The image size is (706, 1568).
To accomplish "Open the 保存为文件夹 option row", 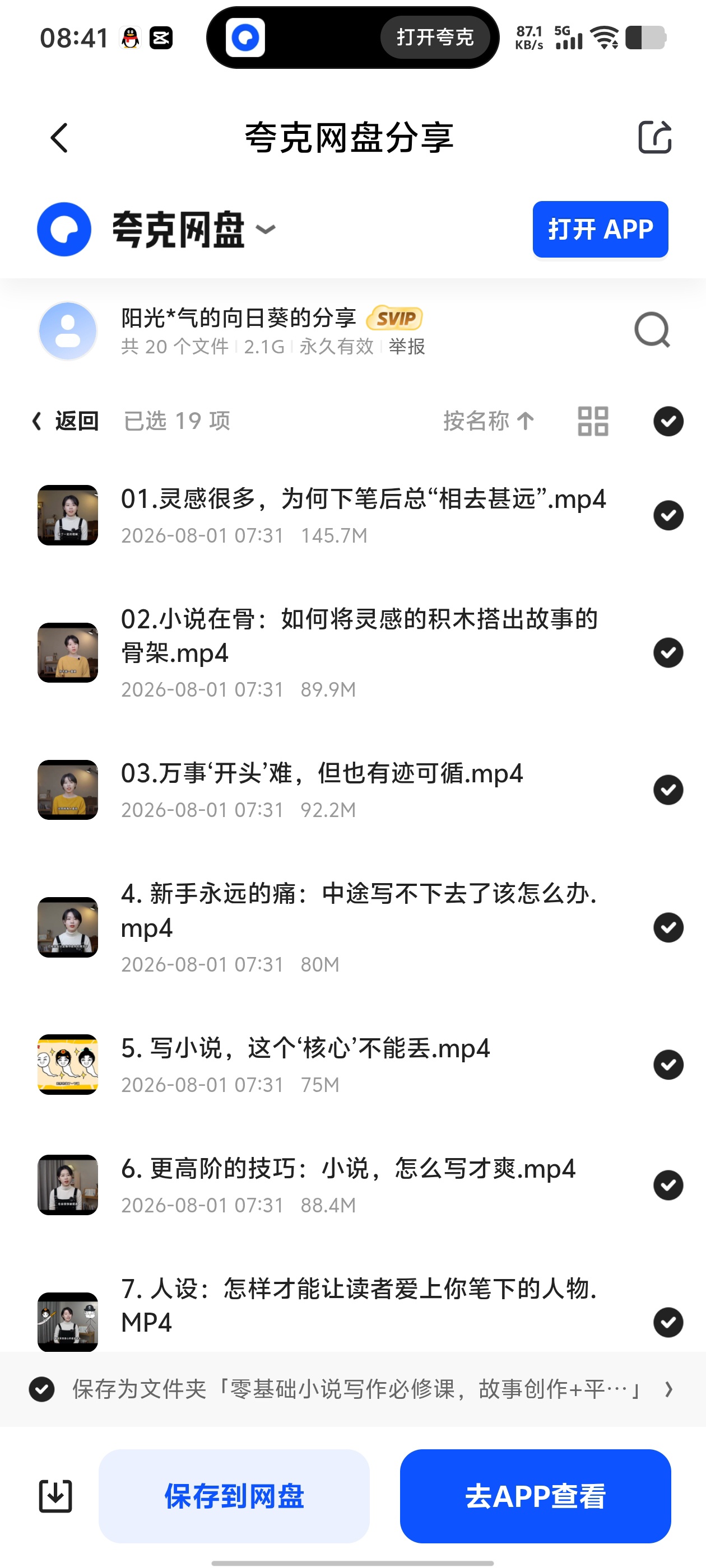I will [352, 1389].
